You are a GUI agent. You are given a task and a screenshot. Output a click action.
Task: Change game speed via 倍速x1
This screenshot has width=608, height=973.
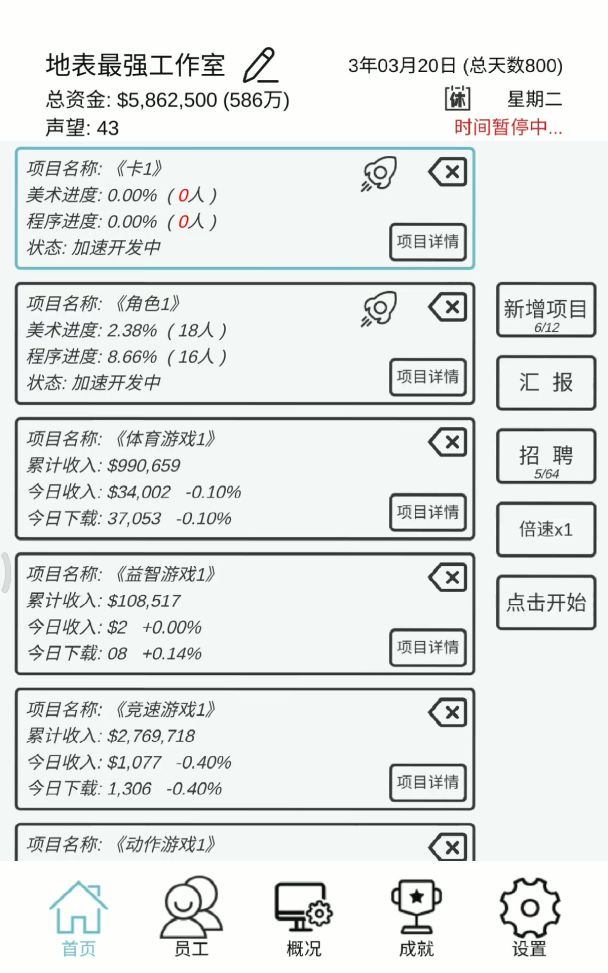[x=546, y=529]
